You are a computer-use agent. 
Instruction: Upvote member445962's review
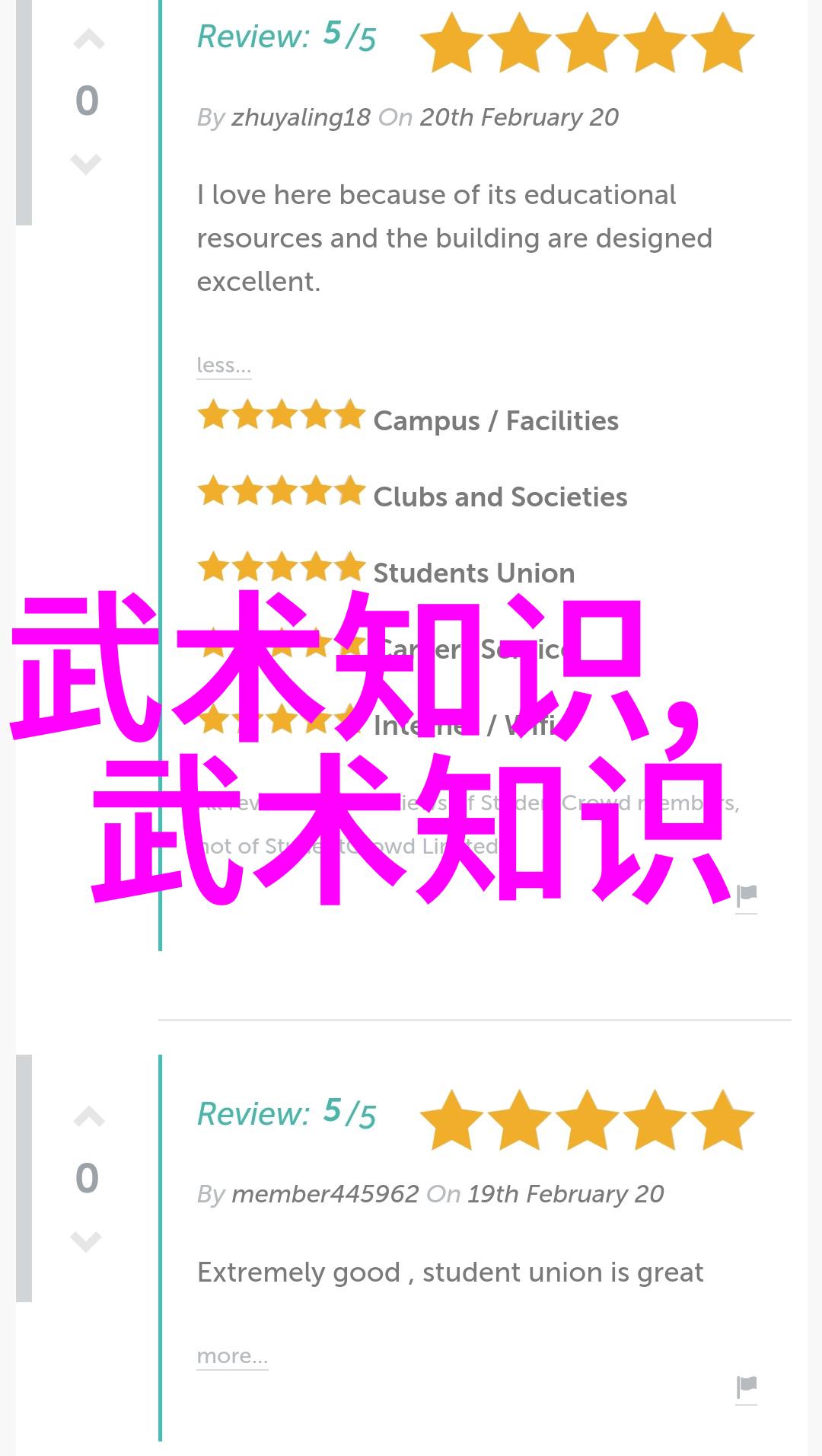88,1118
